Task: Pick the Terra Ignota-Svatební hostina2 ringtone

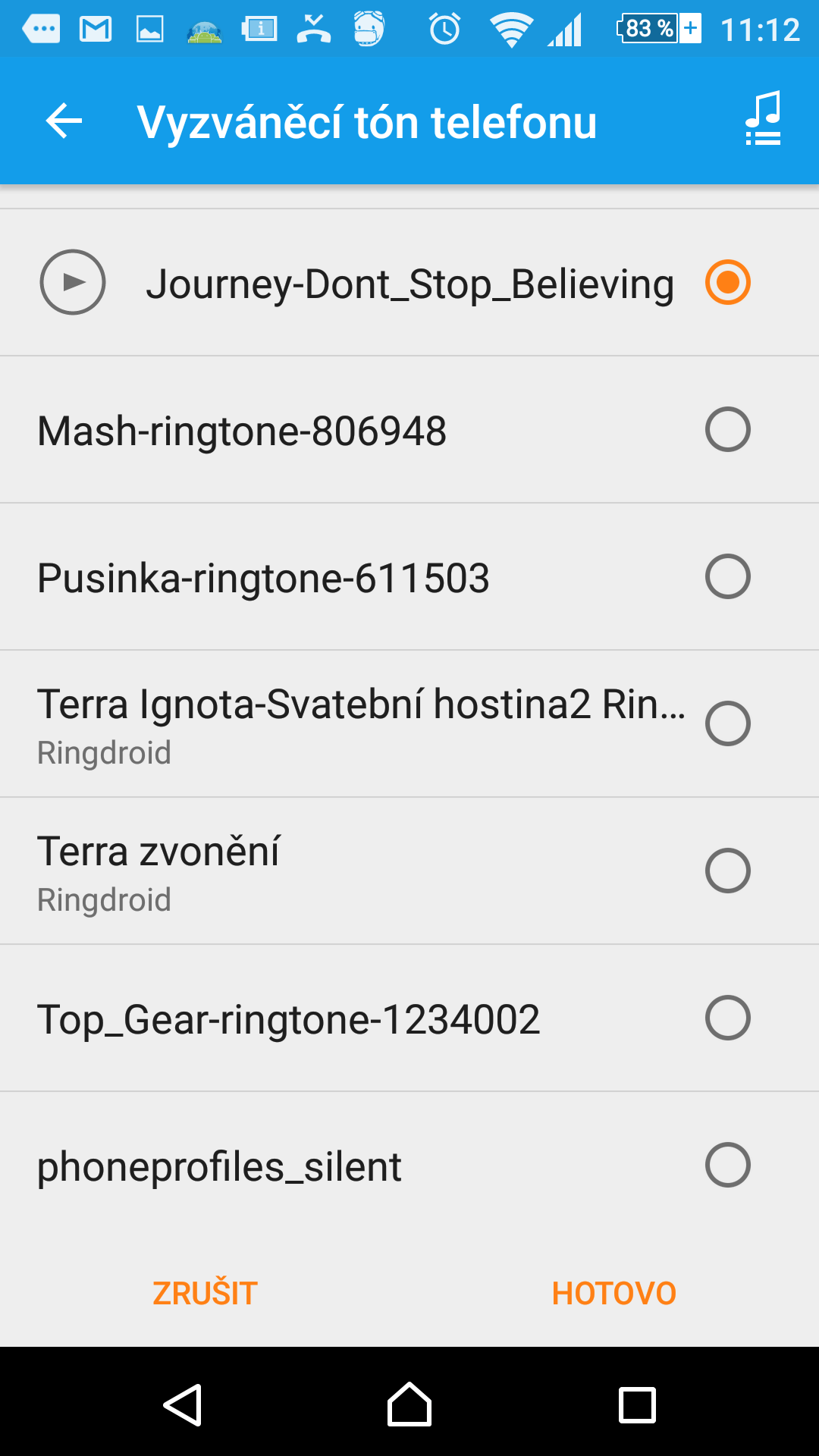Action: coord(409,724)
